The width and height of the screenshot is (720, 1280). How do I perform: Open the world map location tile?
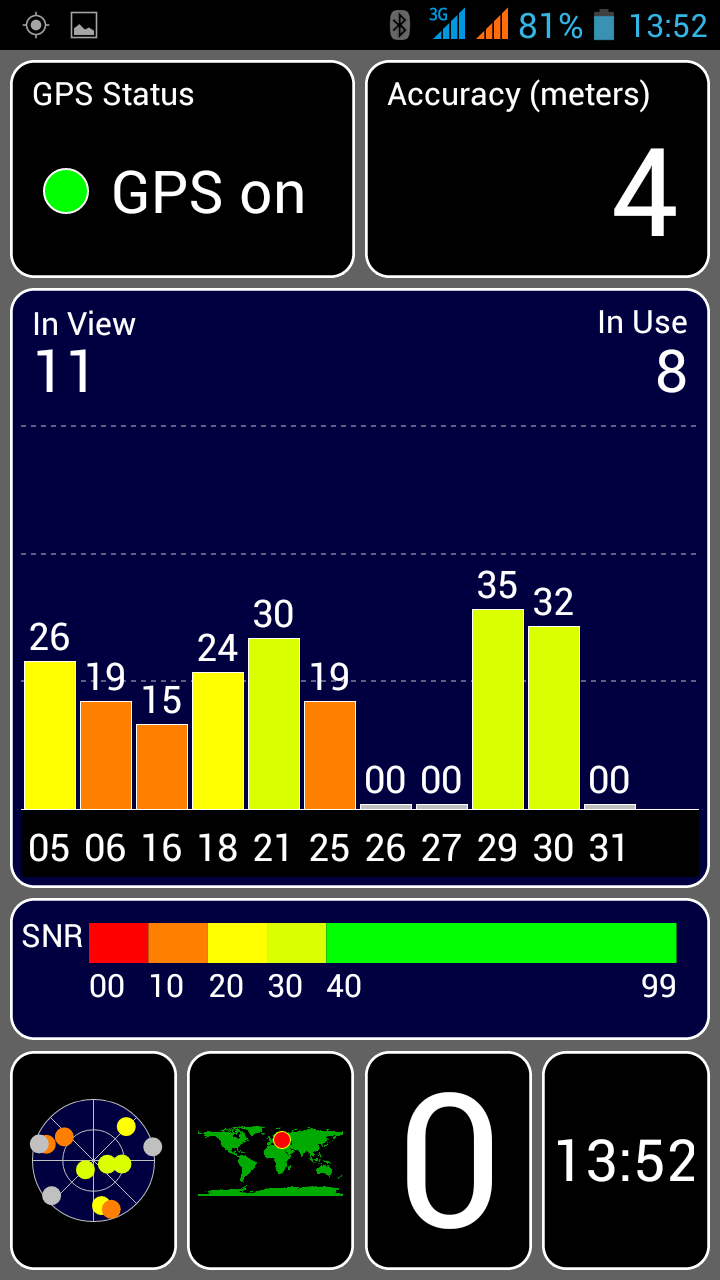[271, 1160]
